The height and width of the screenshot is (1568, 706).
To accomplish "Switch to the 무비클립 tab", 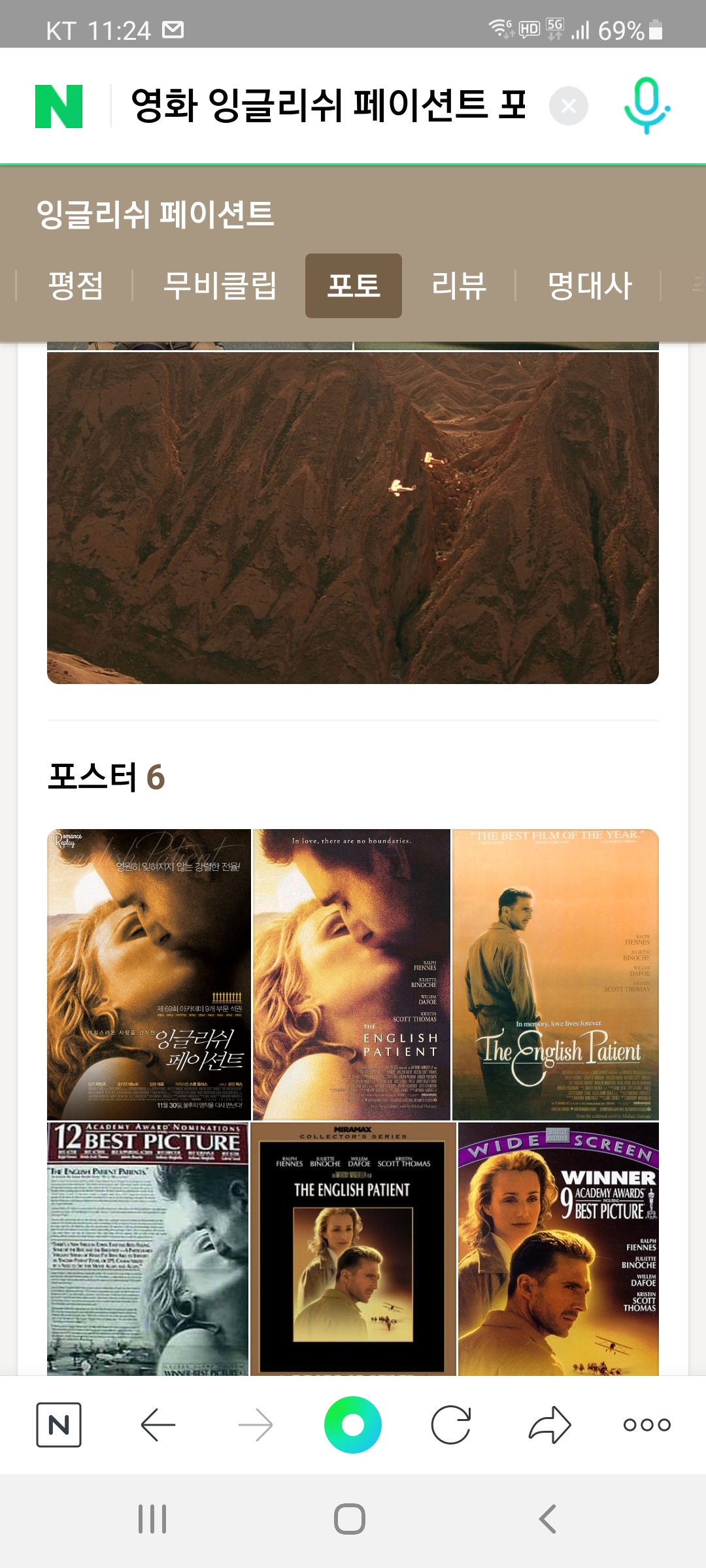I will (220, 286).
